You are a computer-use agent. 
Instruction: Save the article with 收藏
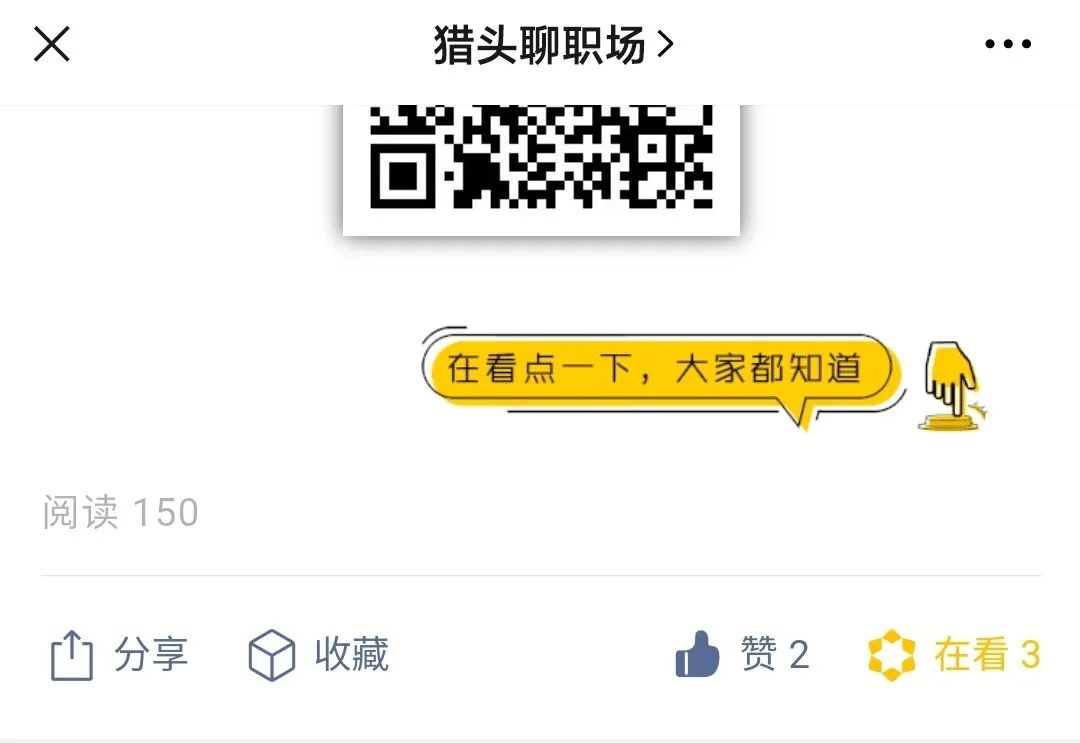(x=318, y=656)
